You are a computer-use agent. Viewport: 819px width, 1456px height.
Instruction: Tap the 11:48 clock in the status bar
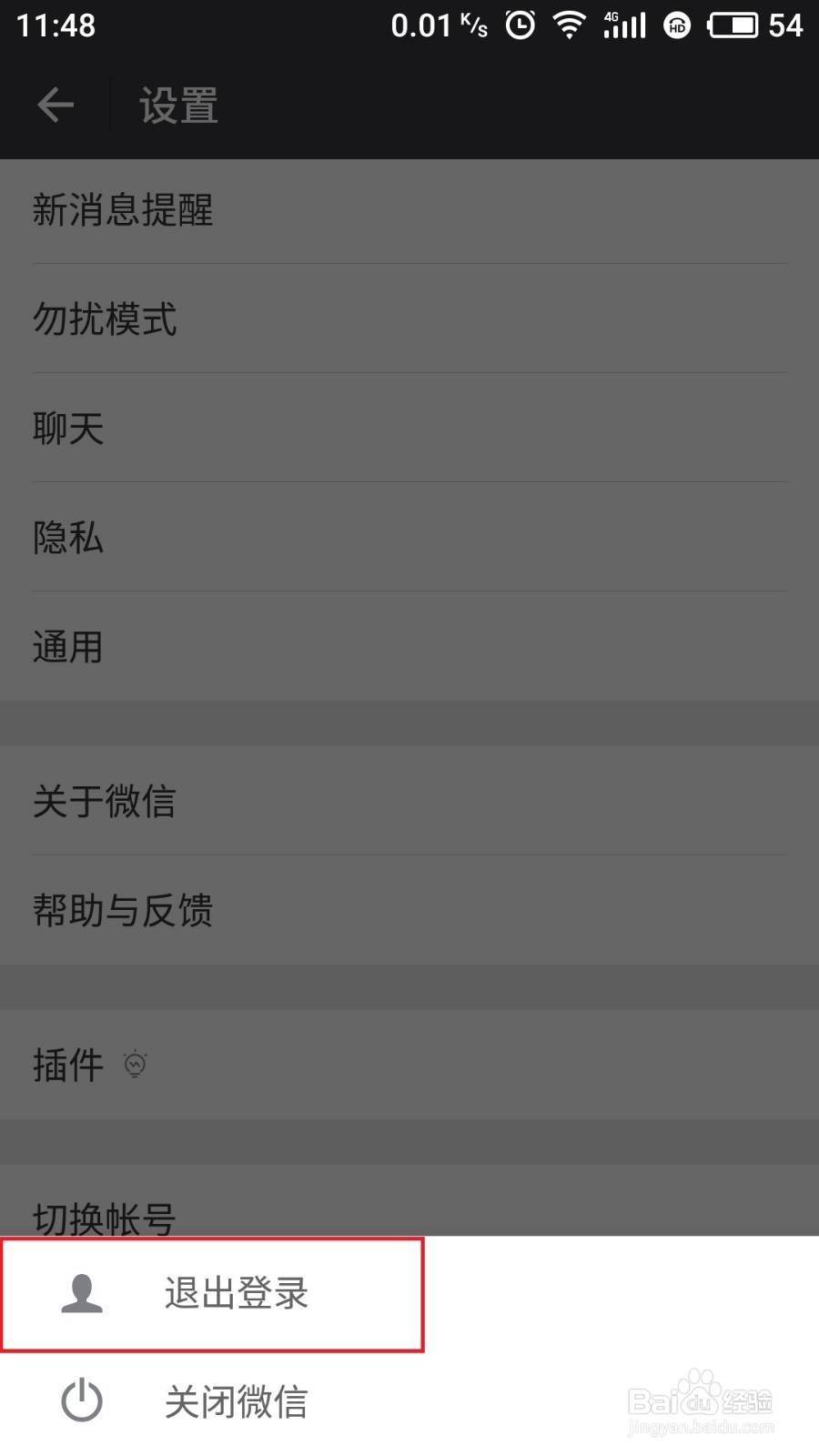[55, 25]
